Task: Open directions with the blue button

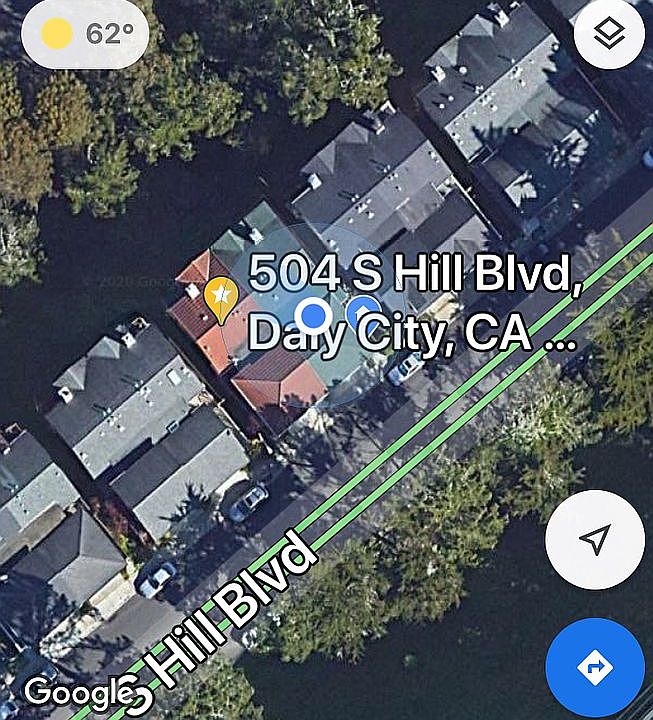Action: (x=595, y=667)
